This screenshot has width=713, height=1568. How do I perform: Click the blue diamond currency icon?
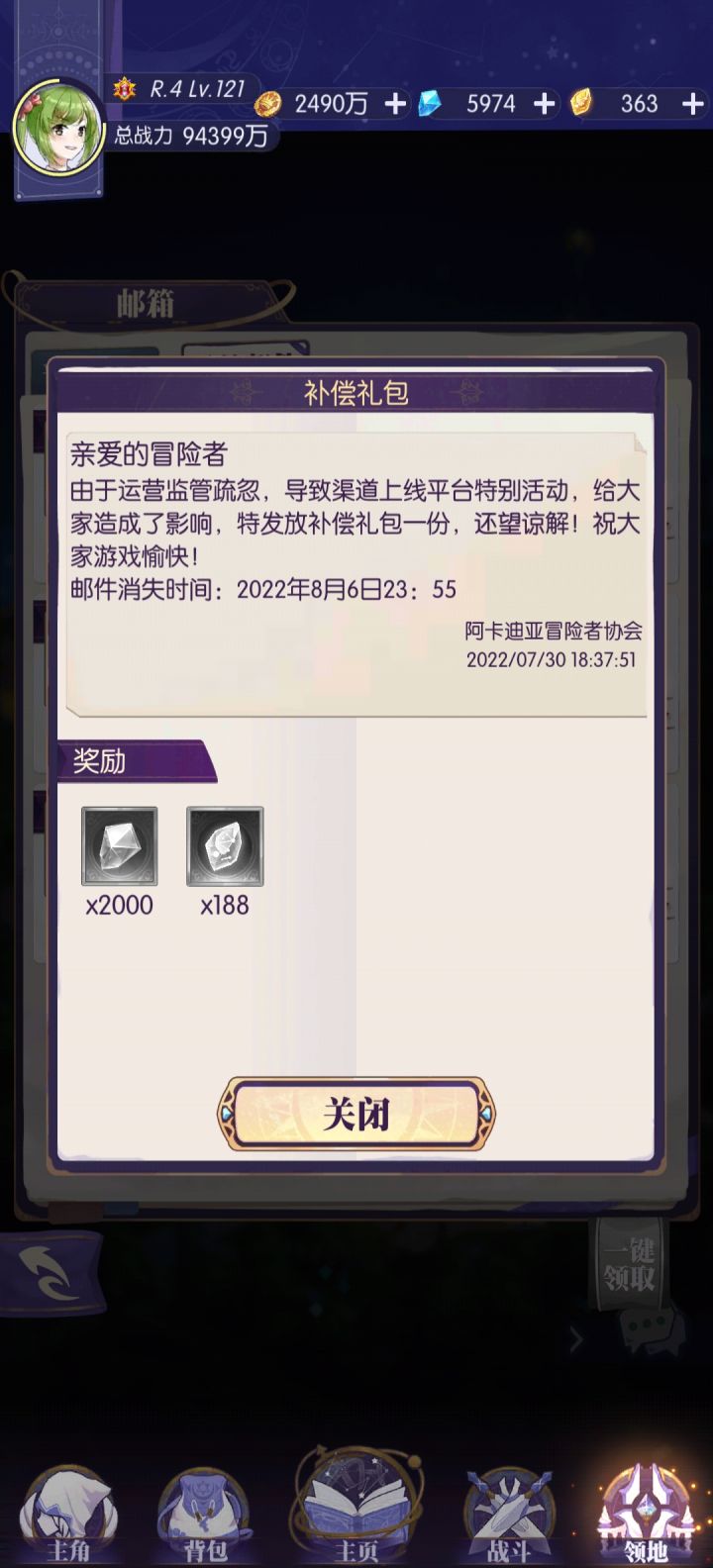pyautogui.click(x=430, y=103)
